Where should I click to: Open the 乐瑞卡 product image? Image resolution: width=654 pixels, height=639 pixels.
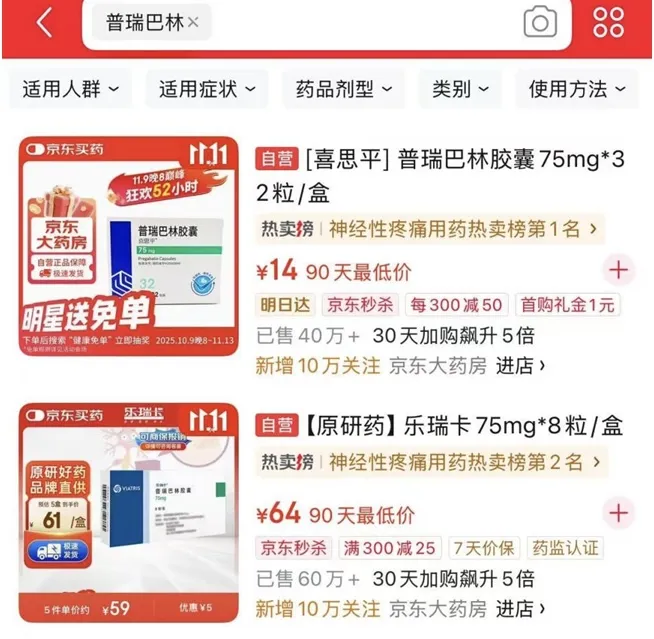(x=130, y=510)
